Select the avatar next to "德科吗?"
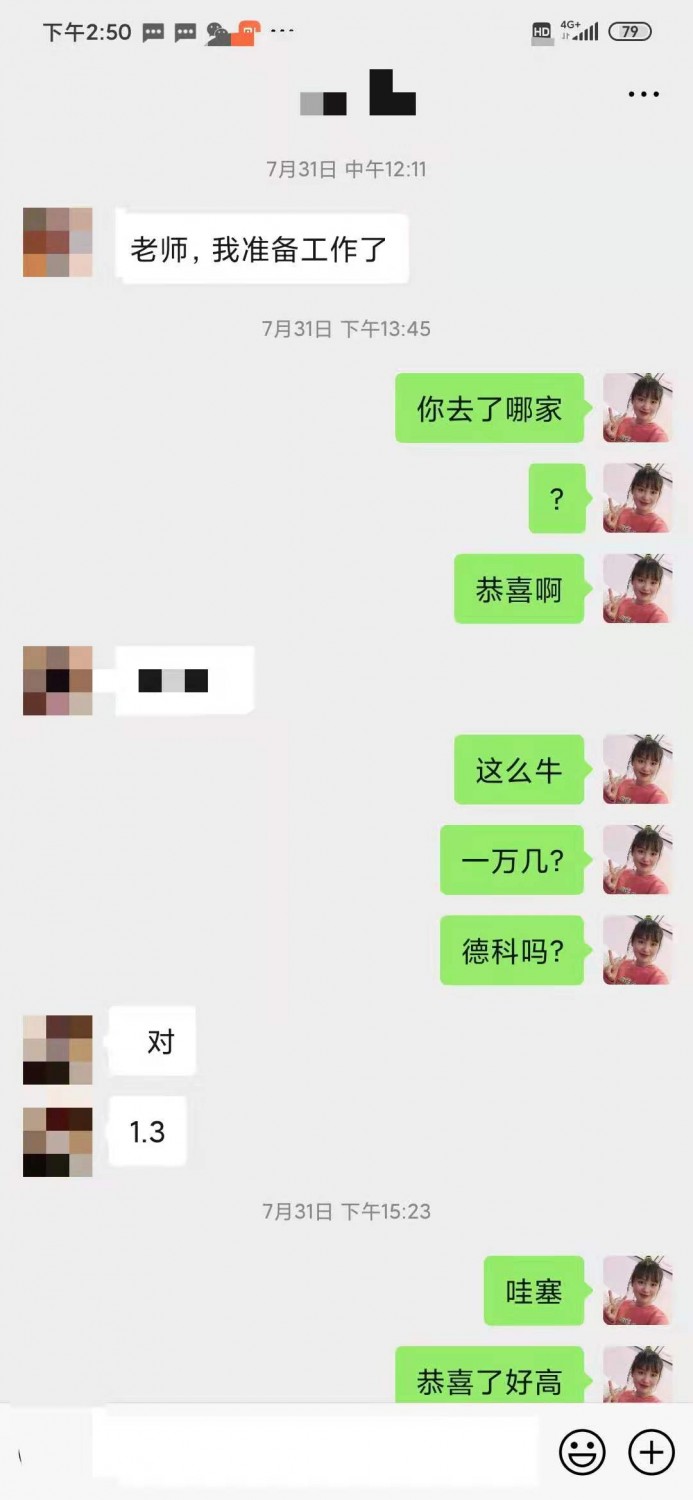Image resolution: width=693 pixels, height=1500 pixels. (x=637, y=950)
